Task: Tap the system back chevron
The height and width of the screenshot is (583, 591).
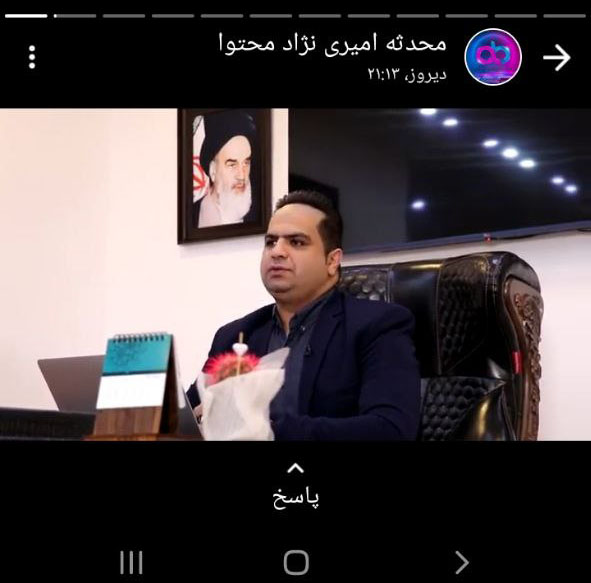Action: (x=462, y=563)
